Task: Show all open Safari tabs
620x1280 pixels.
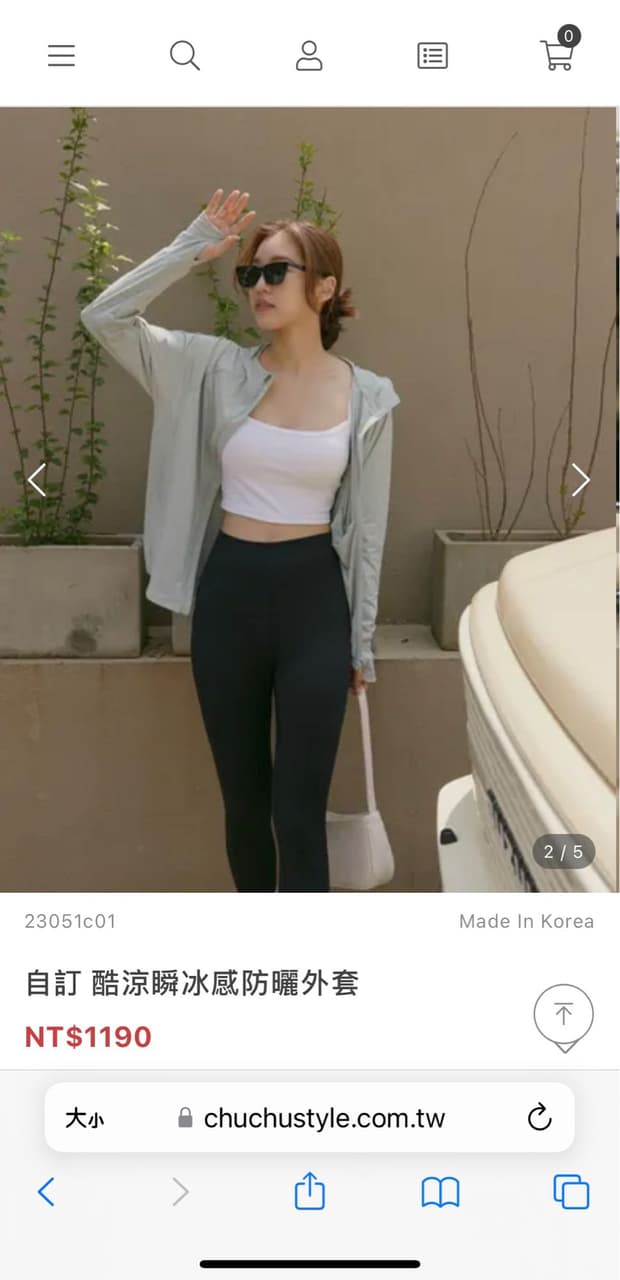Action: 571,1191
